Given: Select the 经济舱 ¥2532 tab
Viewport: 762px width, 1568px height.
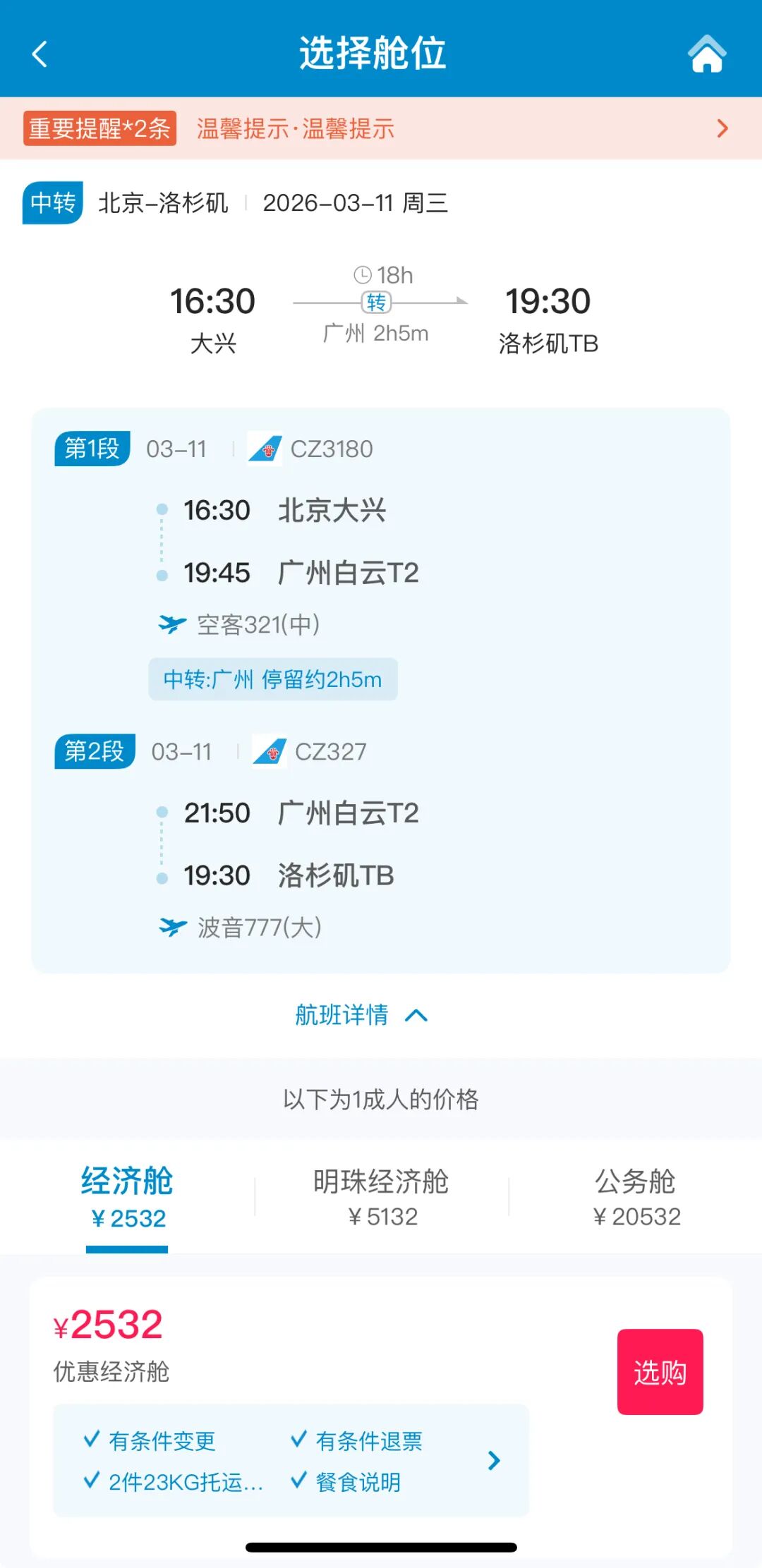Looking at the screenshot, I should click(127, 1197).
